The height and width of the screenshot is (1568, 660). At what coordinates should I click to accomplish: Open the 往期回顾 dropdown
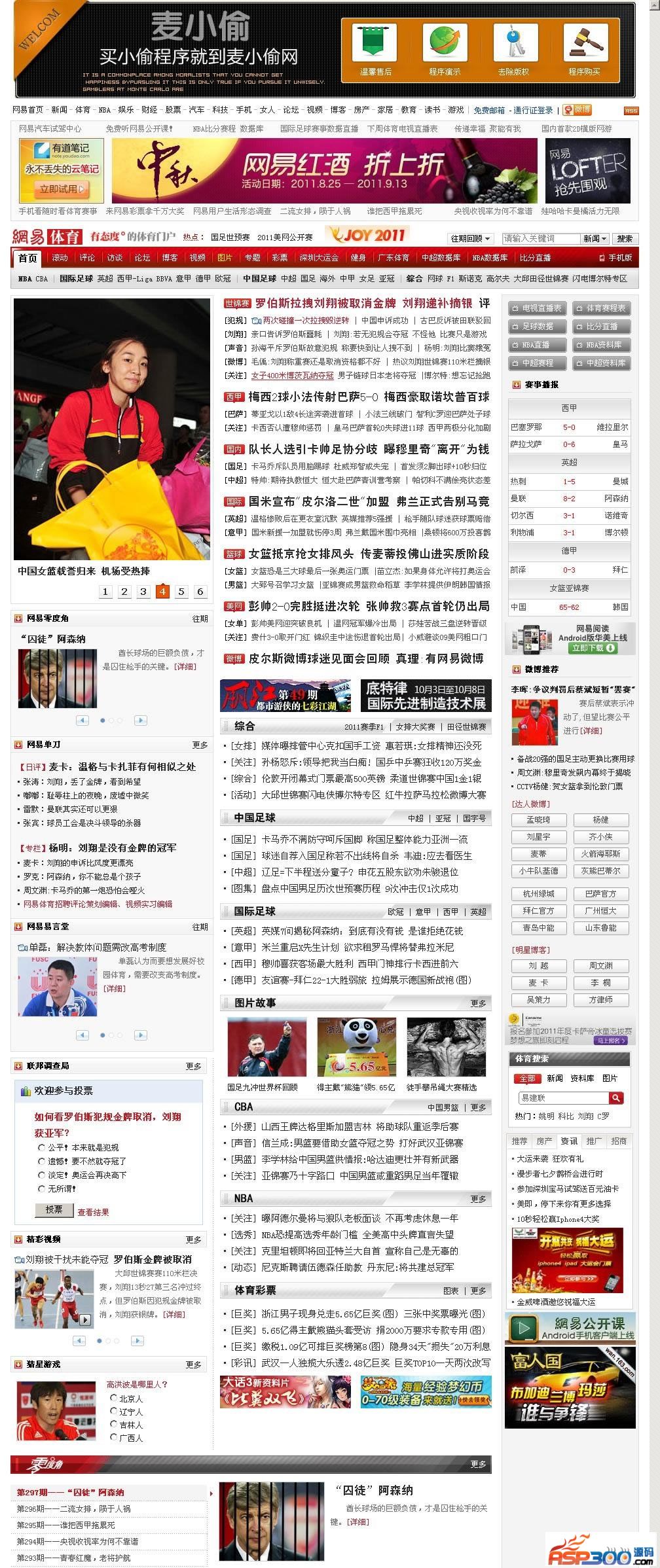470,239
